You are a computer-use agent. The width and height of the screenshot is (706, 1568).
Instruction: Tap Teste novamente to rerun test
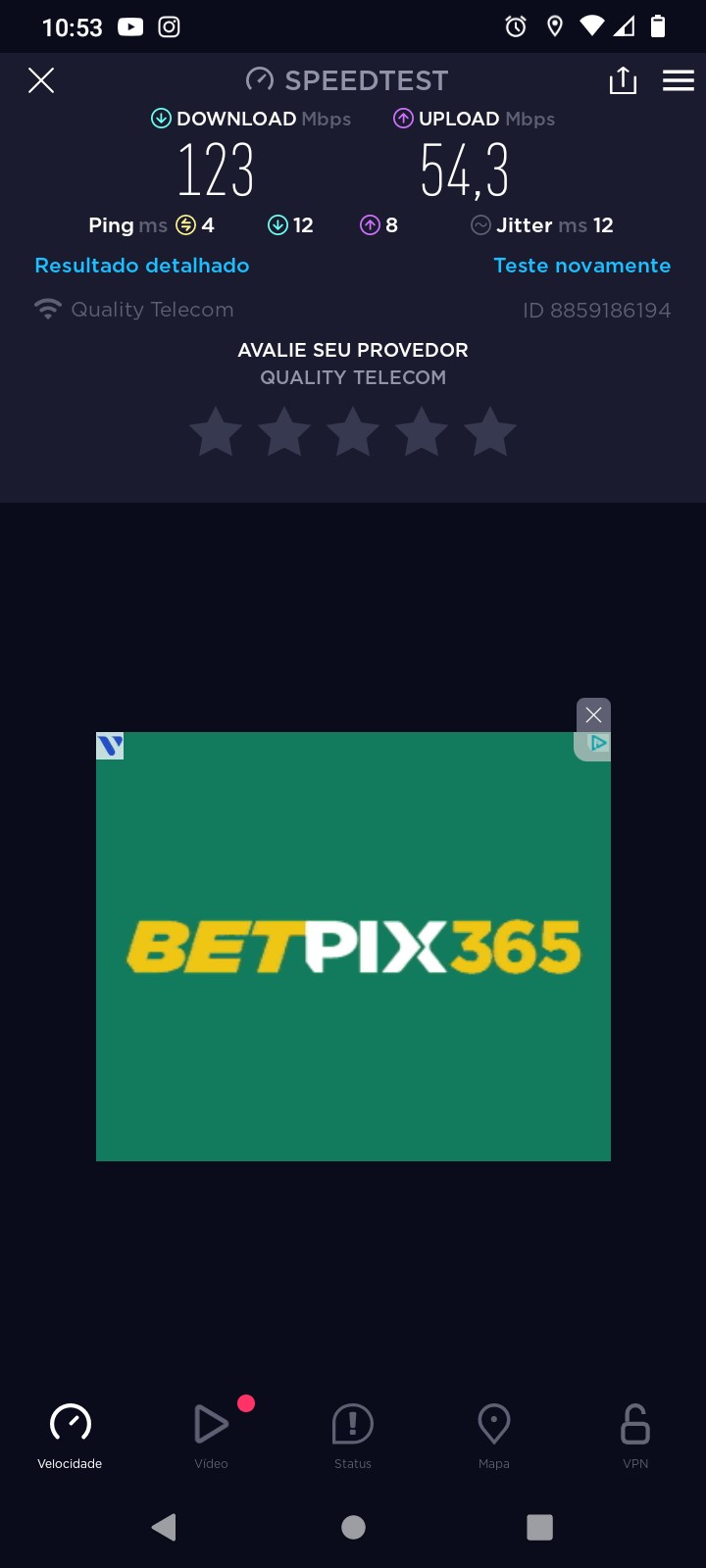(581, 266)
